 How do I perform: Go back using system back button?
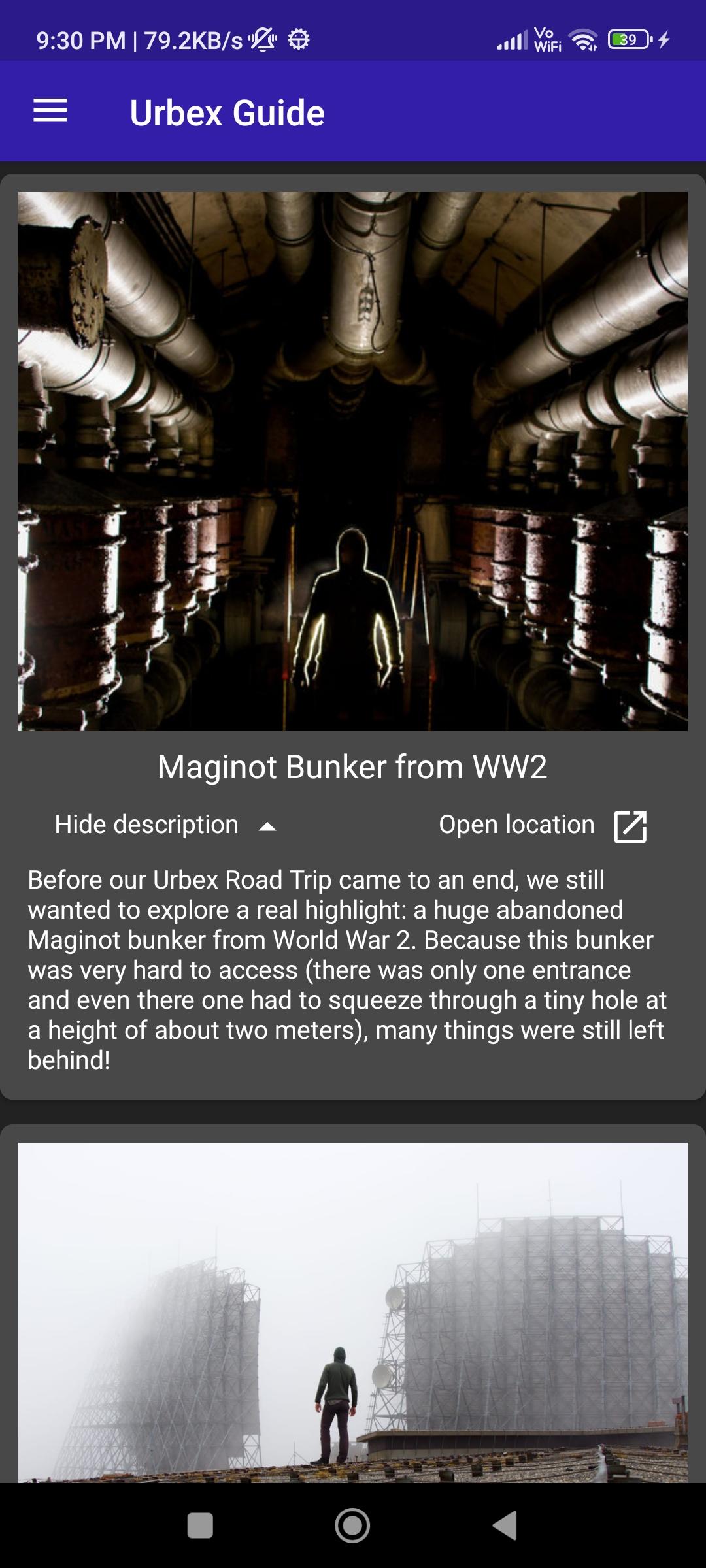[505, 1526]
